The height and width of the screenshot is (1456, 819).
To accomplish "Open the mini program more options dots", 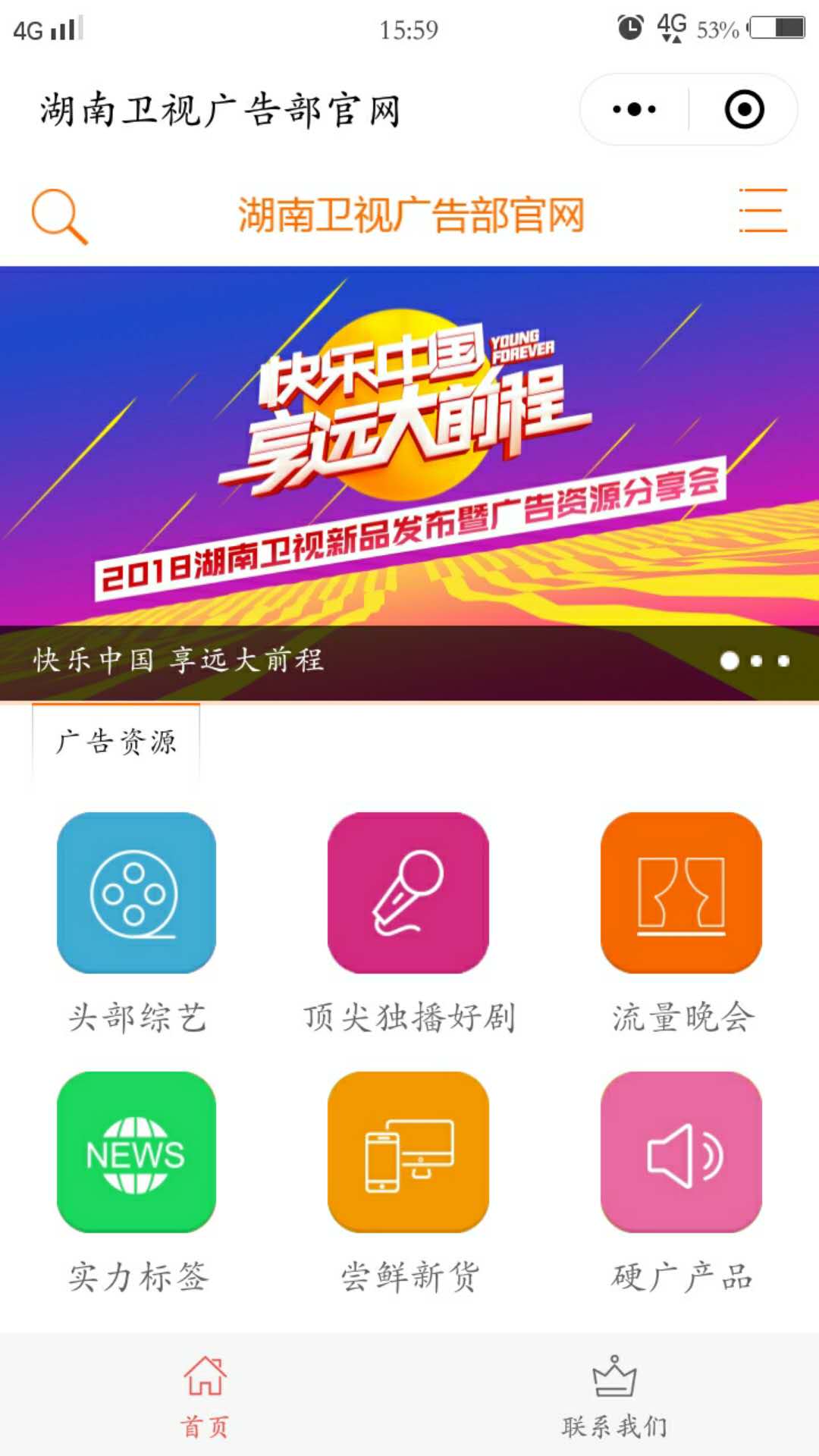I will tap(634, 110).
